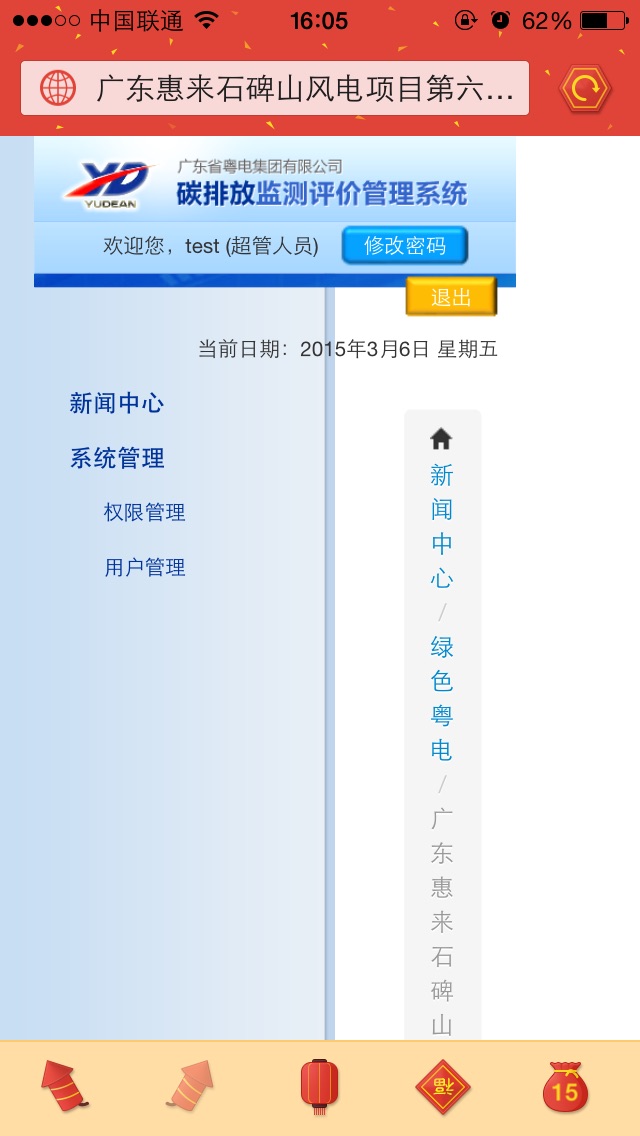Screen dimensions: 640x1136
Task: Log out with the 退出 button
Action: 451,297
